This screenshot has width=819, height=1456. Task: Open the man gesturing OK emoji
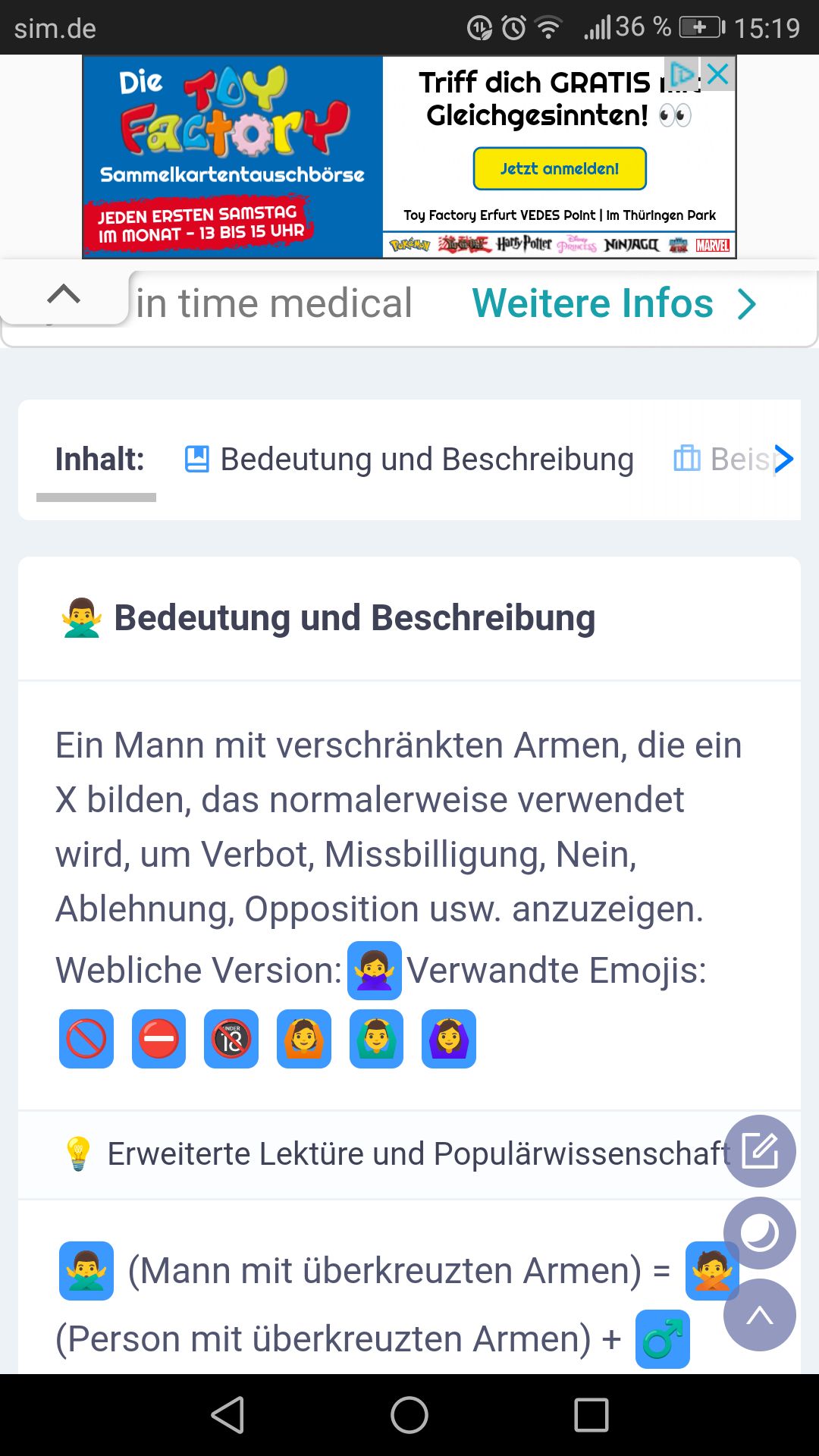point(376,1039)
